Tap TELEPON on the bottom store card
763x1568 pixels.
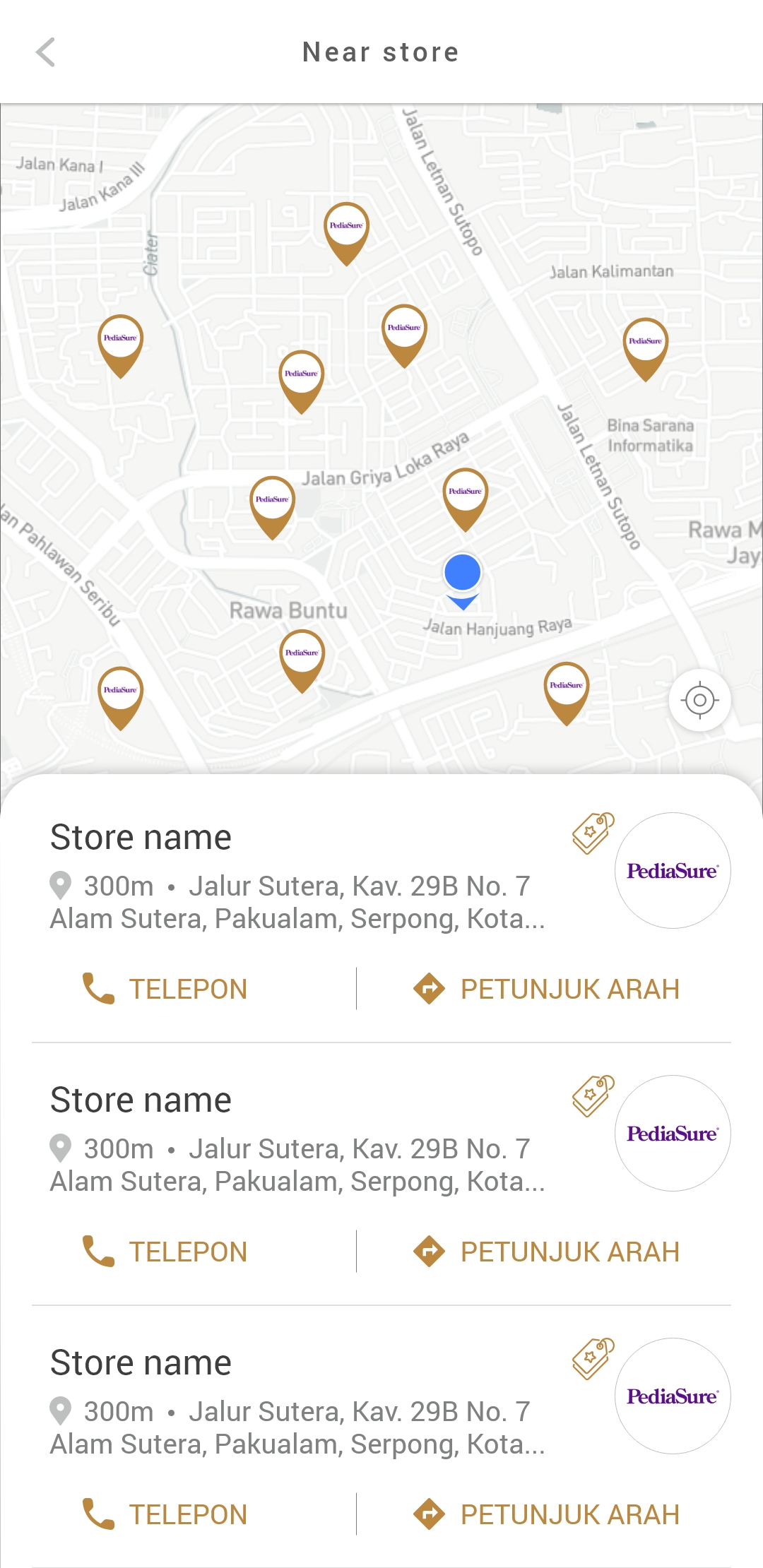click(x=165, y=1514)
